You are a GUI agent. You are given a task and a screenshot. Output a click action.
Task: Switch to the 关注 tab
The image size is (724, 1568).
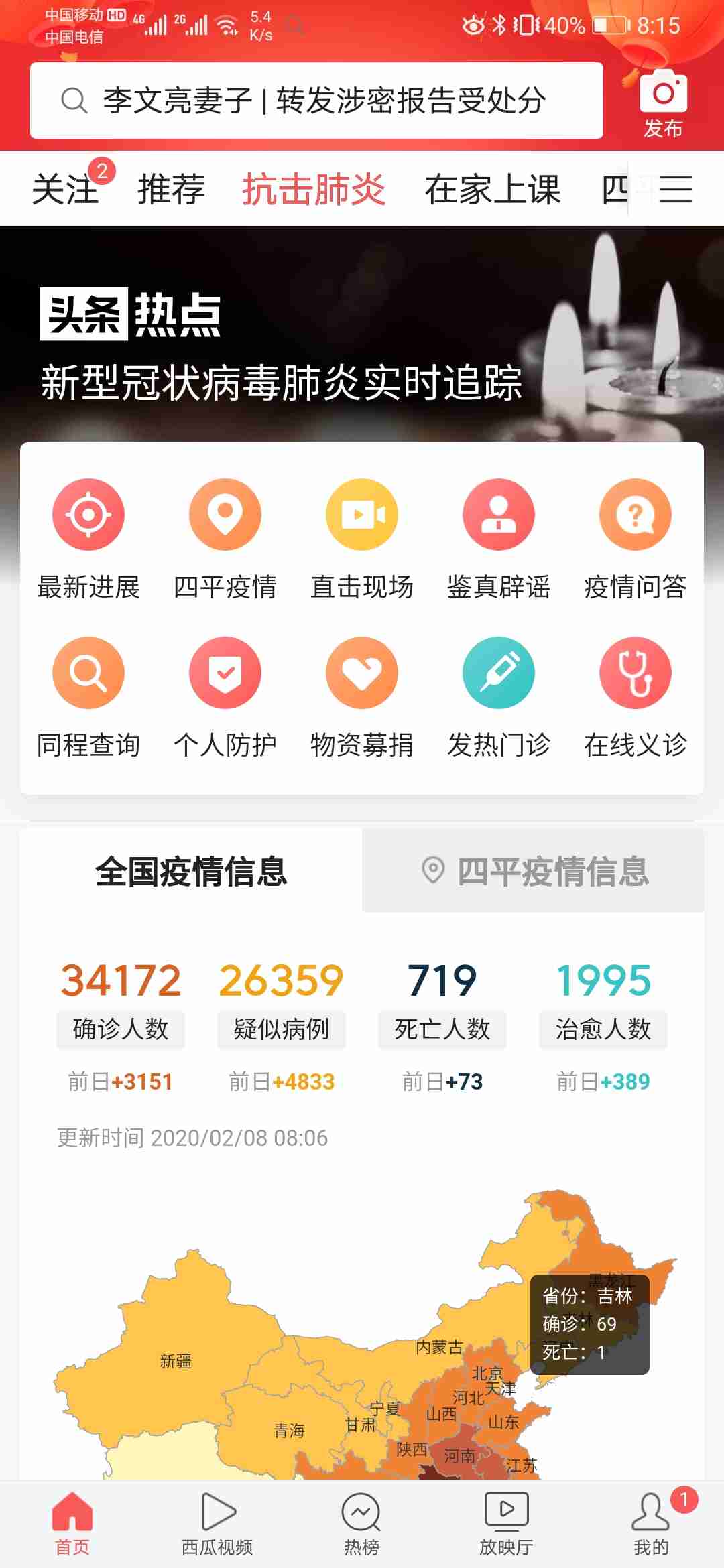(x=66, y=189)
